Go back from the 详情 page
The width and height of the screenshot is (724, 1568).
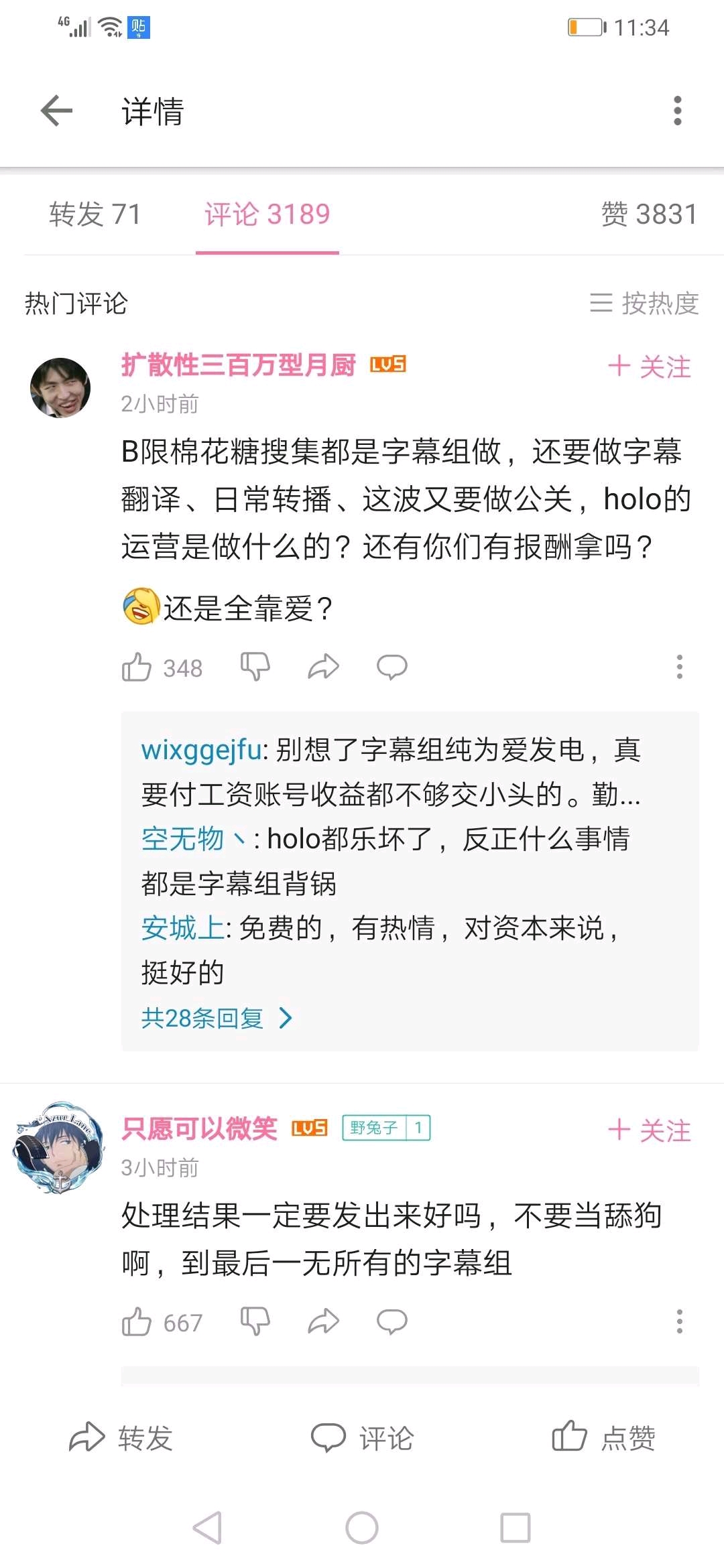point(57,111)
